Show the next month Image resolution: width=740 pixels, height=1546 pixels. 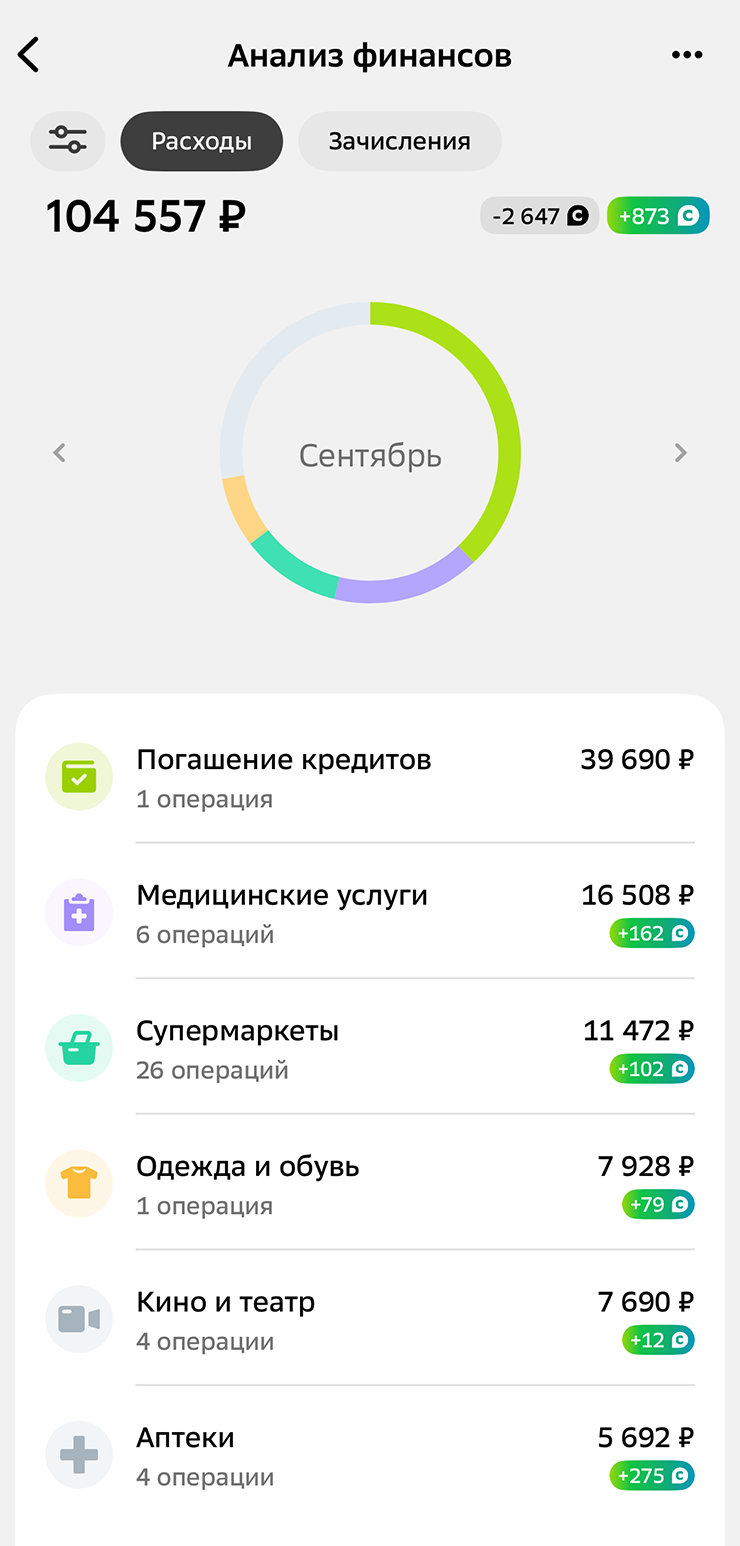point(681,453)
